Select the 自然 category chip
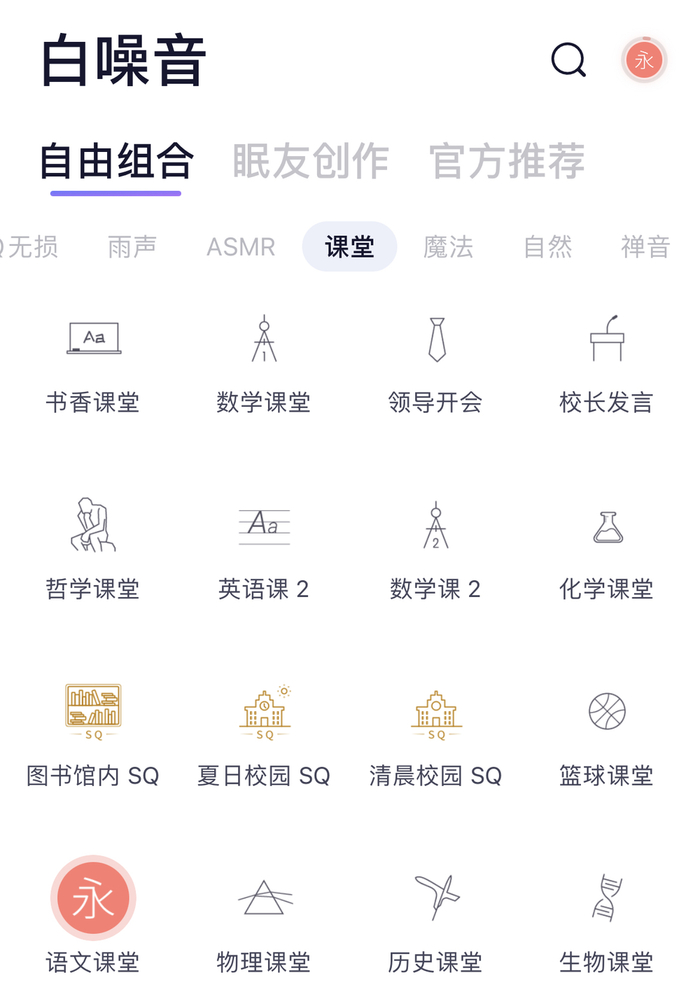 (548, 246)
